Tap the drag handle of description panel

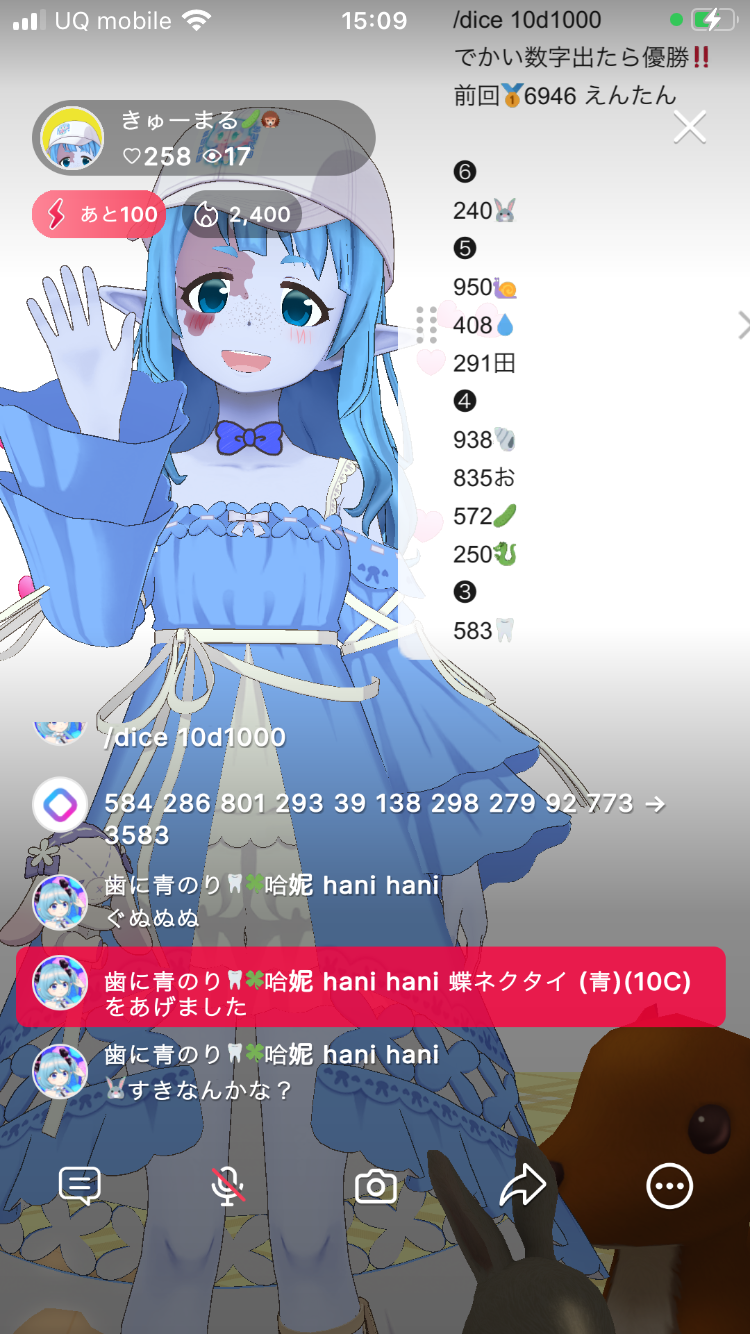click(x=427, y=325)
